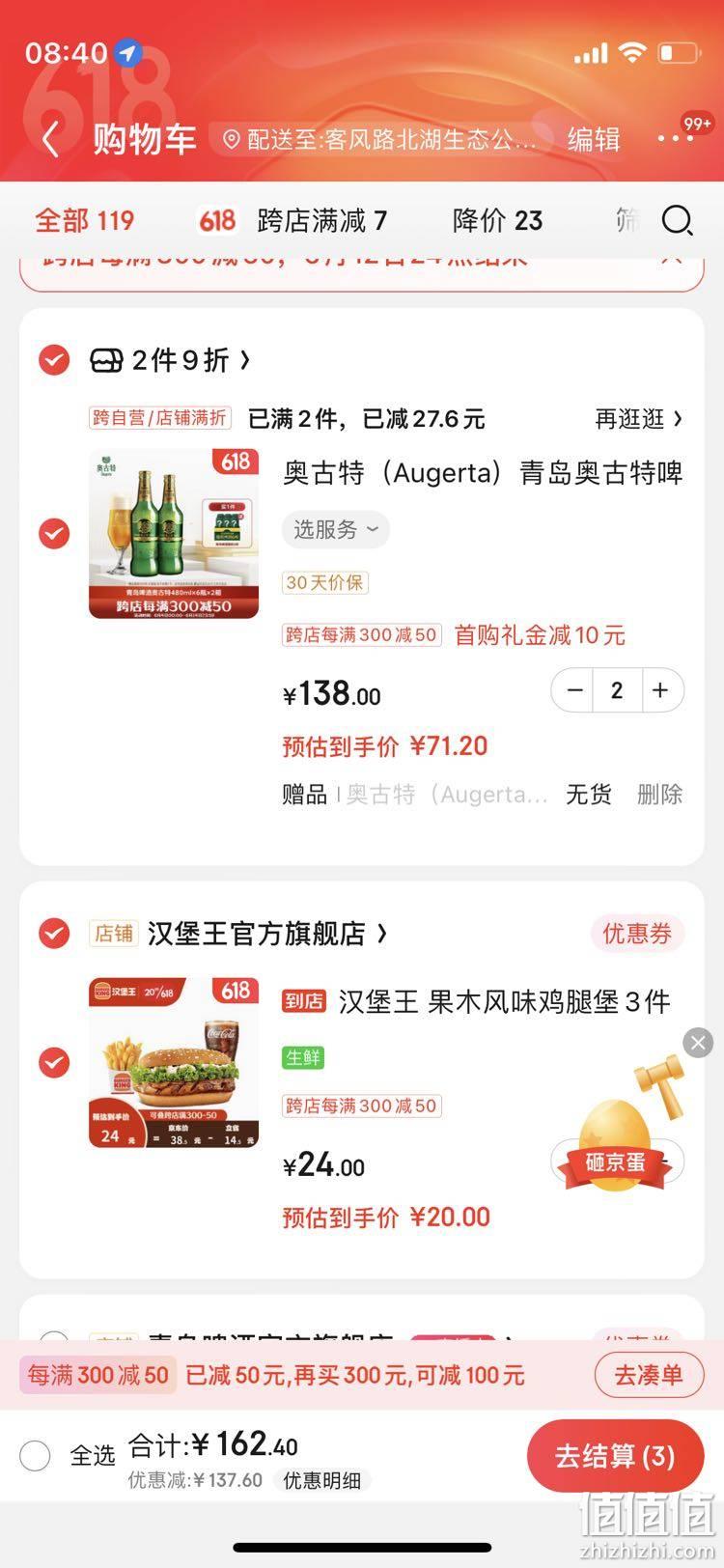Open the three-dot overflow menu
This screenshot has height=1568, width=724.
coord(675,139)
